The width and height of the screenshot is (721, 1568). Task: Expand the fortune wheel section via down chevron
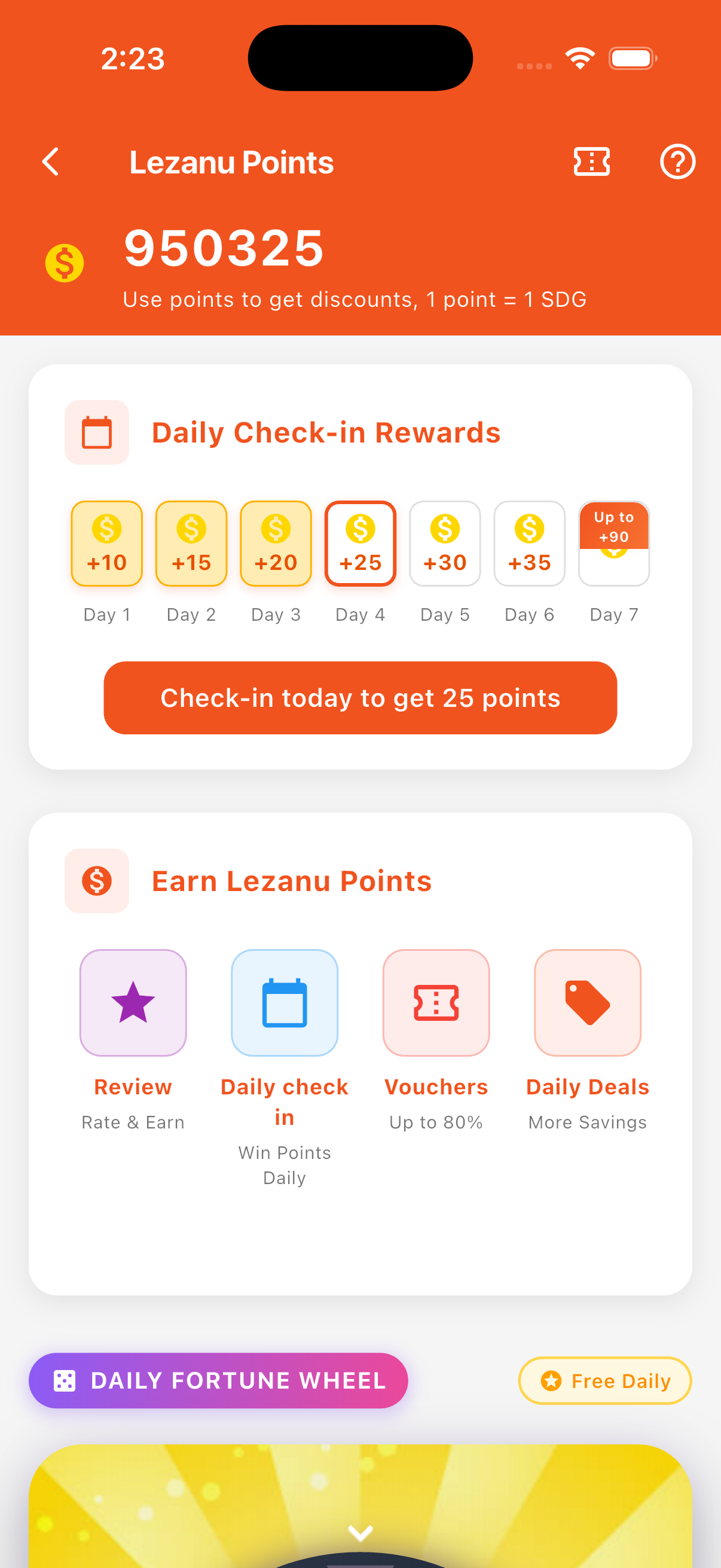click(360, 1532)
